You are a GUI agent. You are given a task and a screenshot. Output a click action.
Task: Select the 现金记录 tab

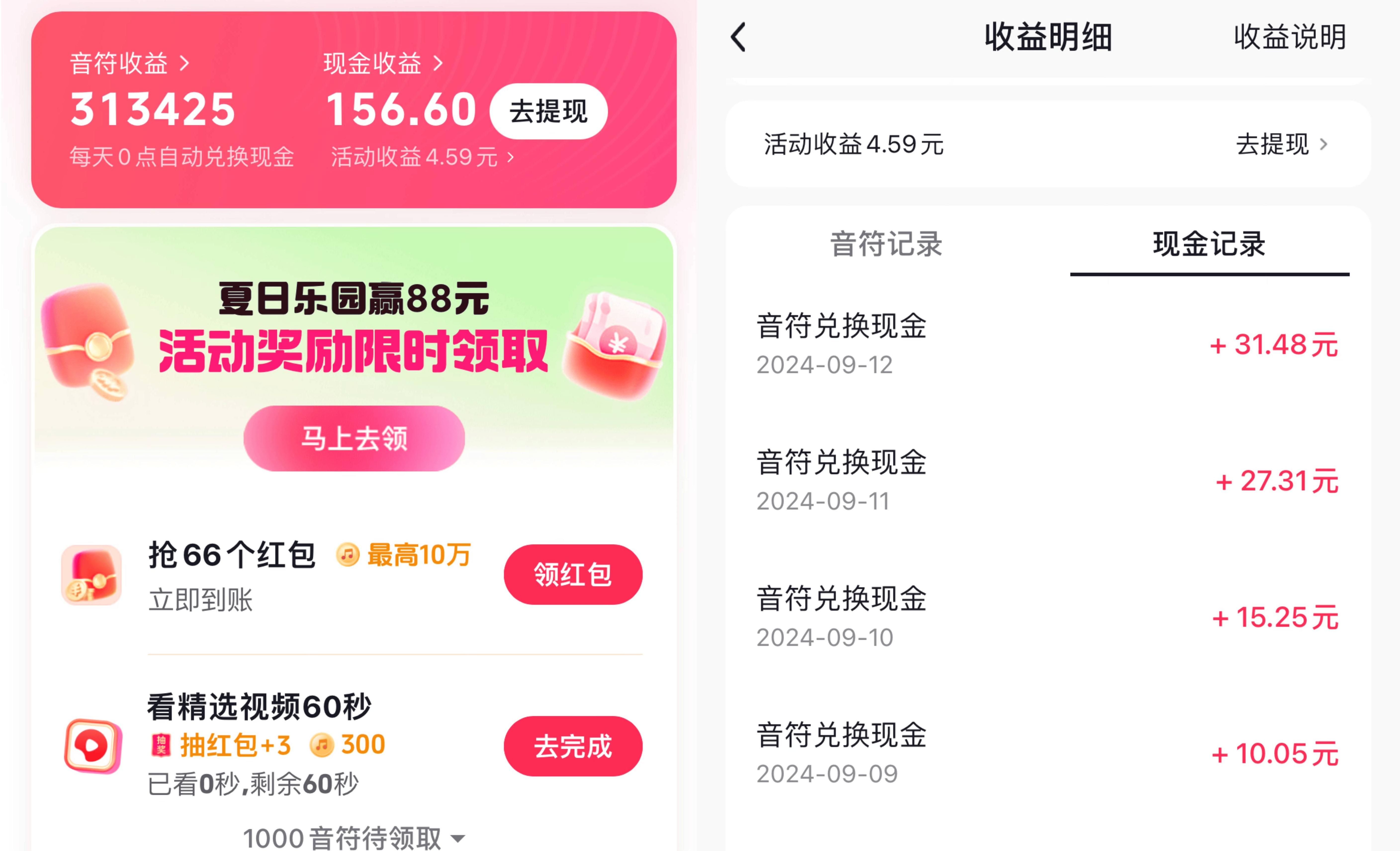pos(1209,244)
